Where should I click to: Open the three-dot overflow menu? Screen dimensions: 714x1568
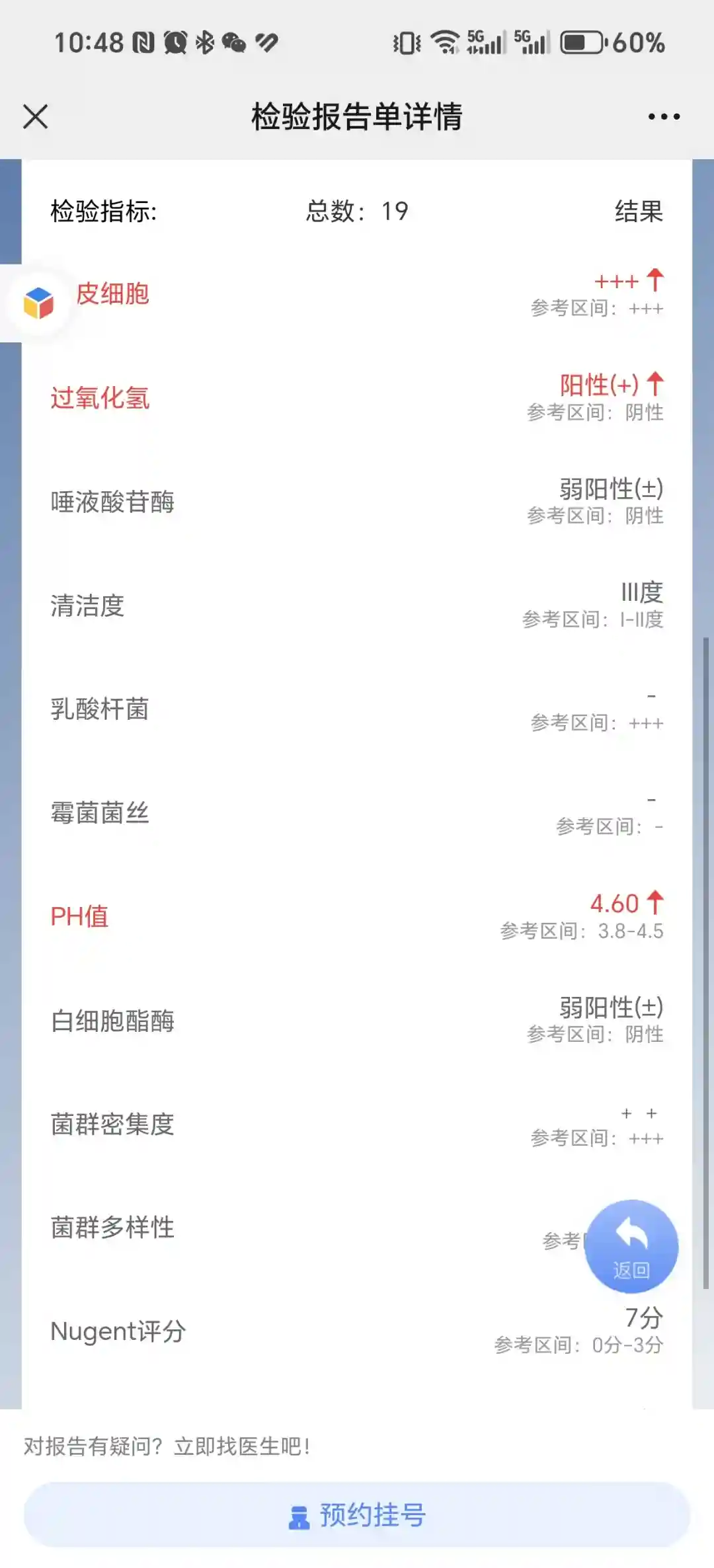pos(663,117)
